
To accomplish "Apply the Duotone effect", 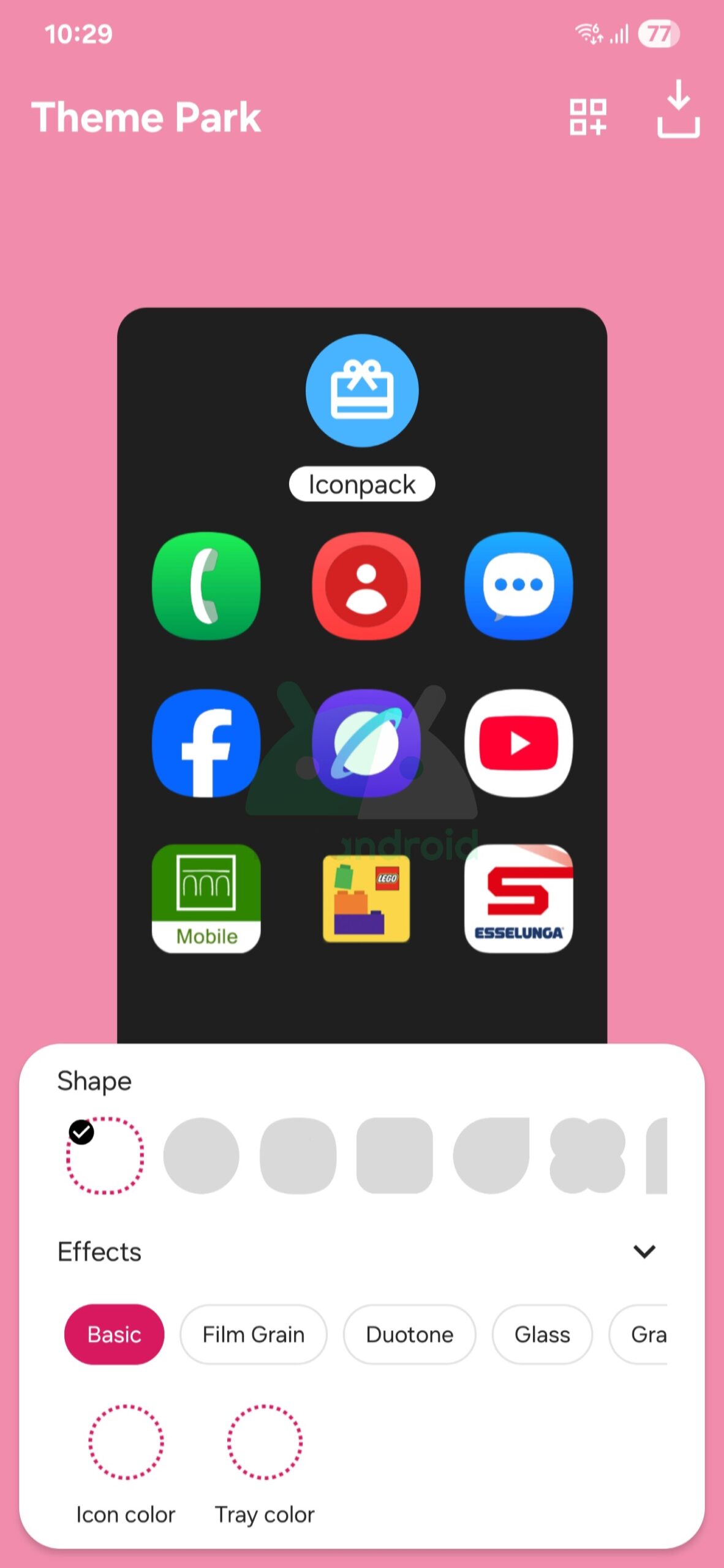I will (x=410, y=1335).
